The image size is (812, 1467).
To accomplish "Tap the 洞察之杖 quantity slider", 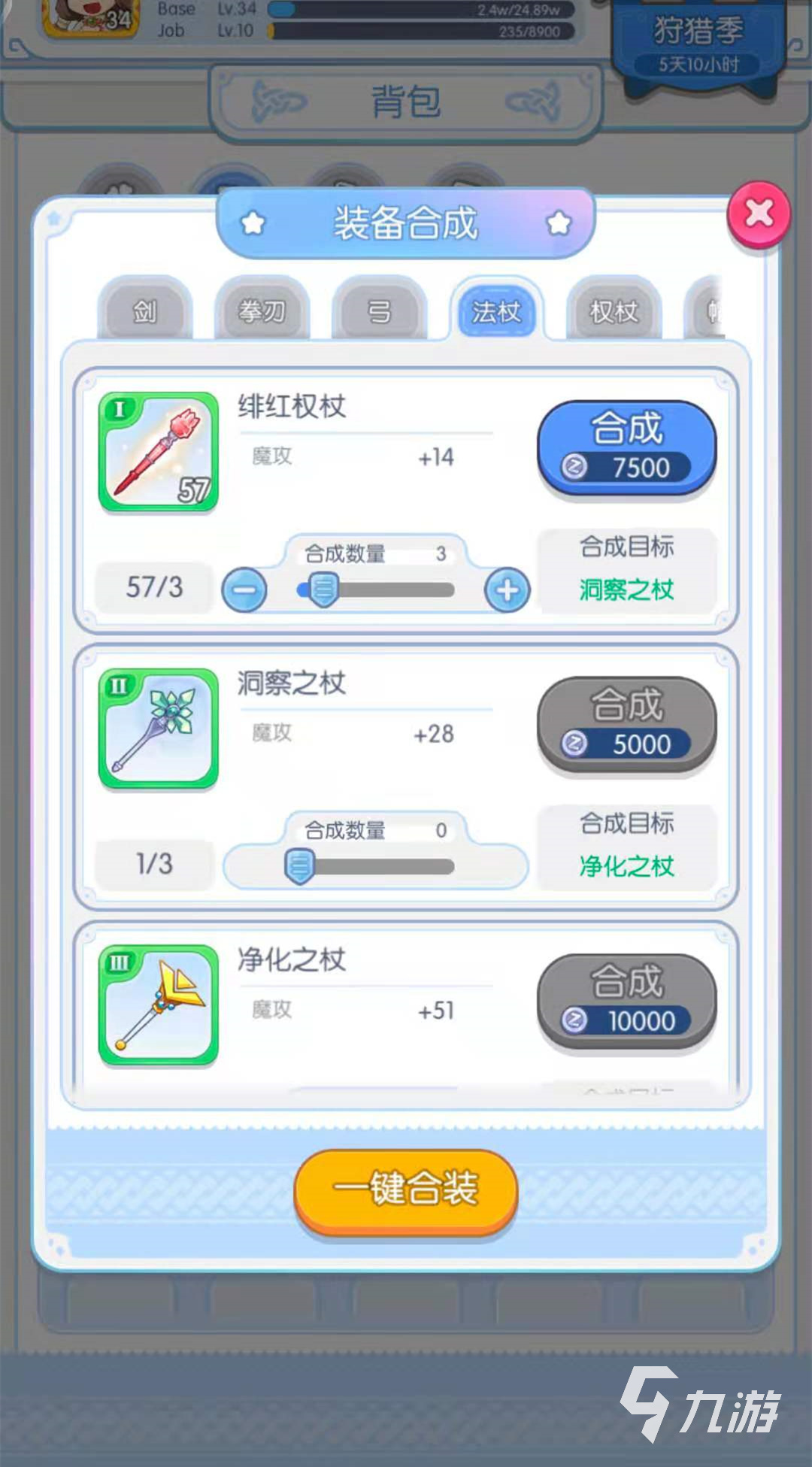I will point(376,867).
